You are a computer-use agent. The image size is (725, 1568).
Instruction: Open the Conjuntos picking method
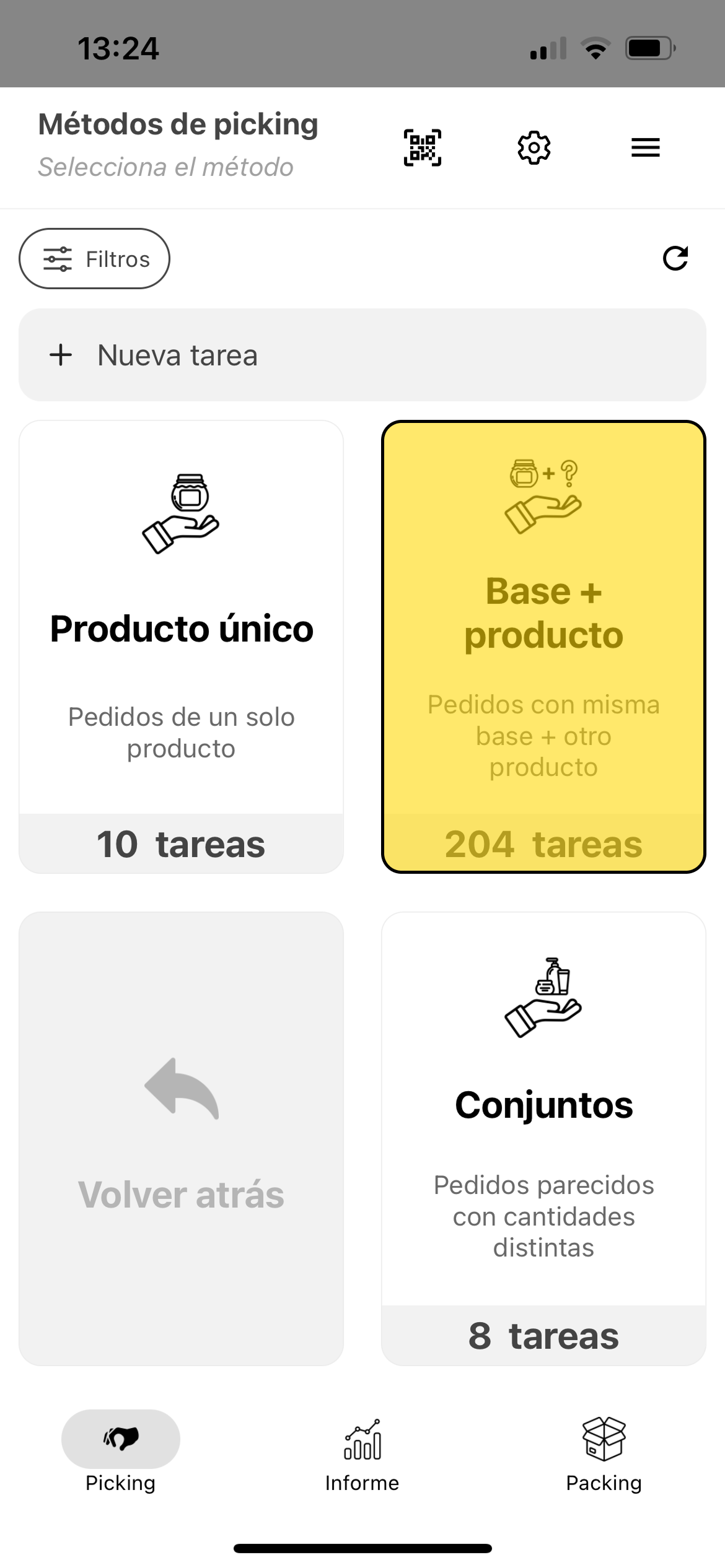pos(543,1138)
